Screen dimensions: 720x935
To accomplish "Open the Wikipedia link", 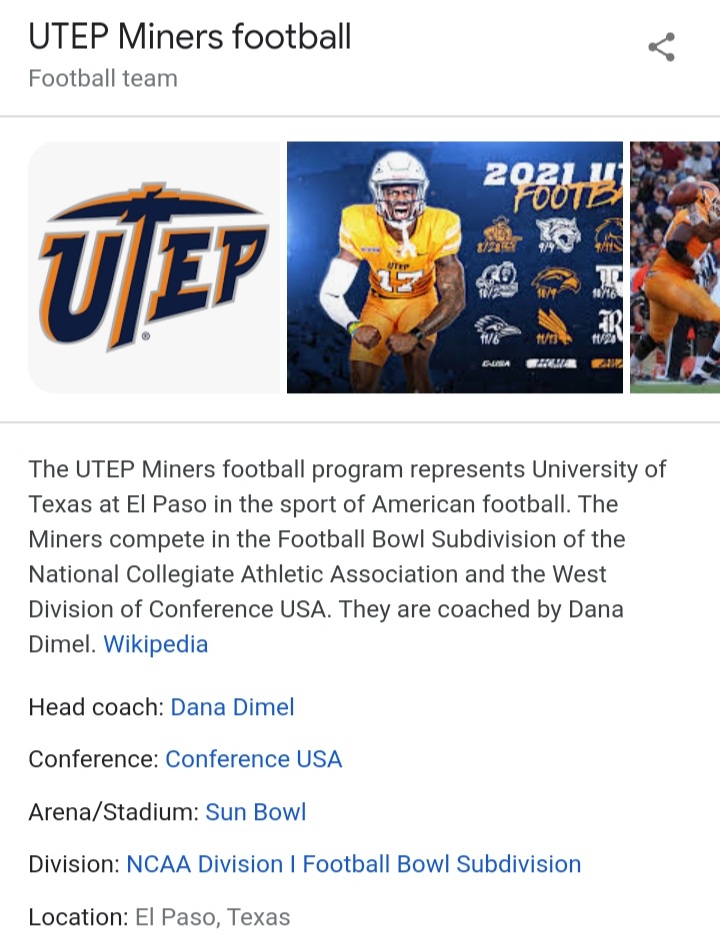I will click(x=156, y=644).
